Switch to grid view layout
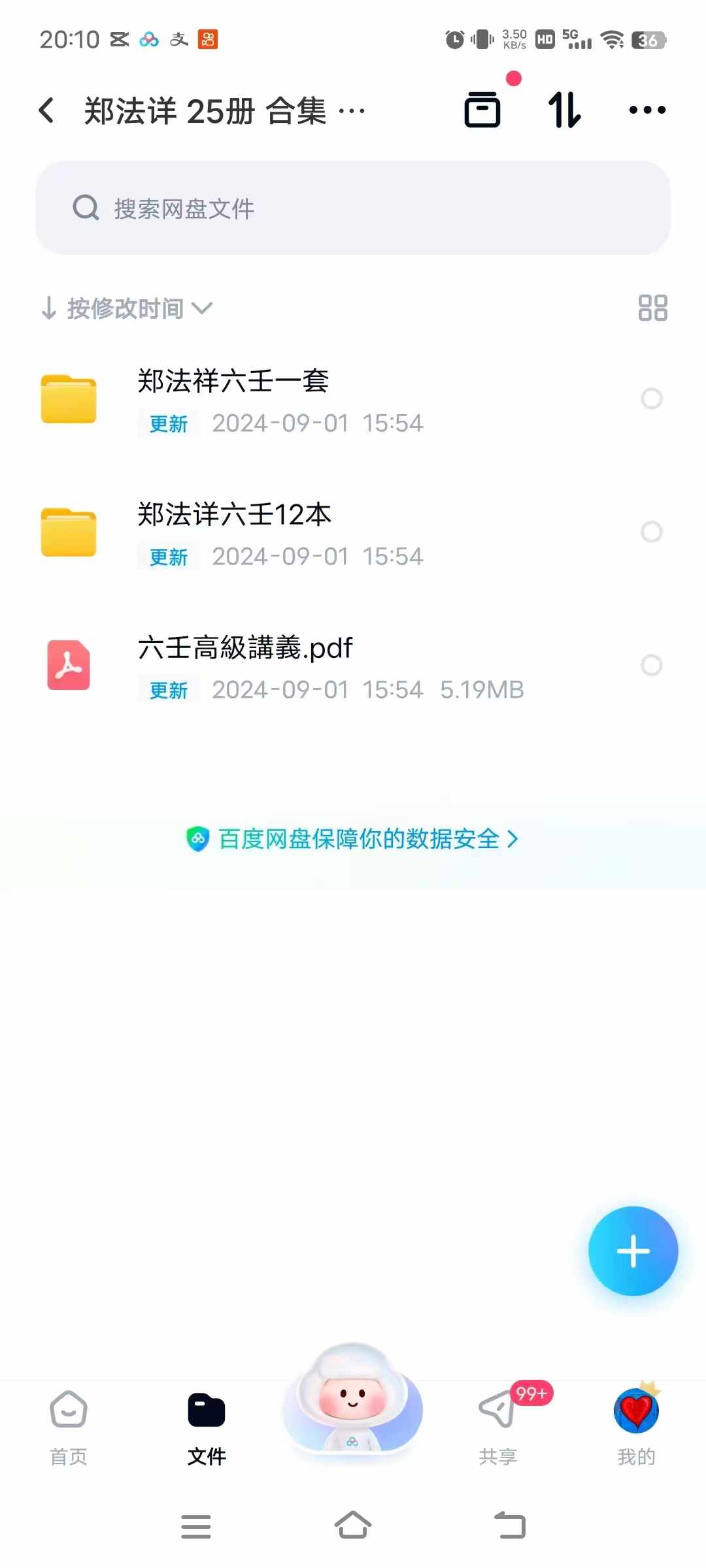The height and width of the screenshot is (1568, 706). tap(652, 308)
